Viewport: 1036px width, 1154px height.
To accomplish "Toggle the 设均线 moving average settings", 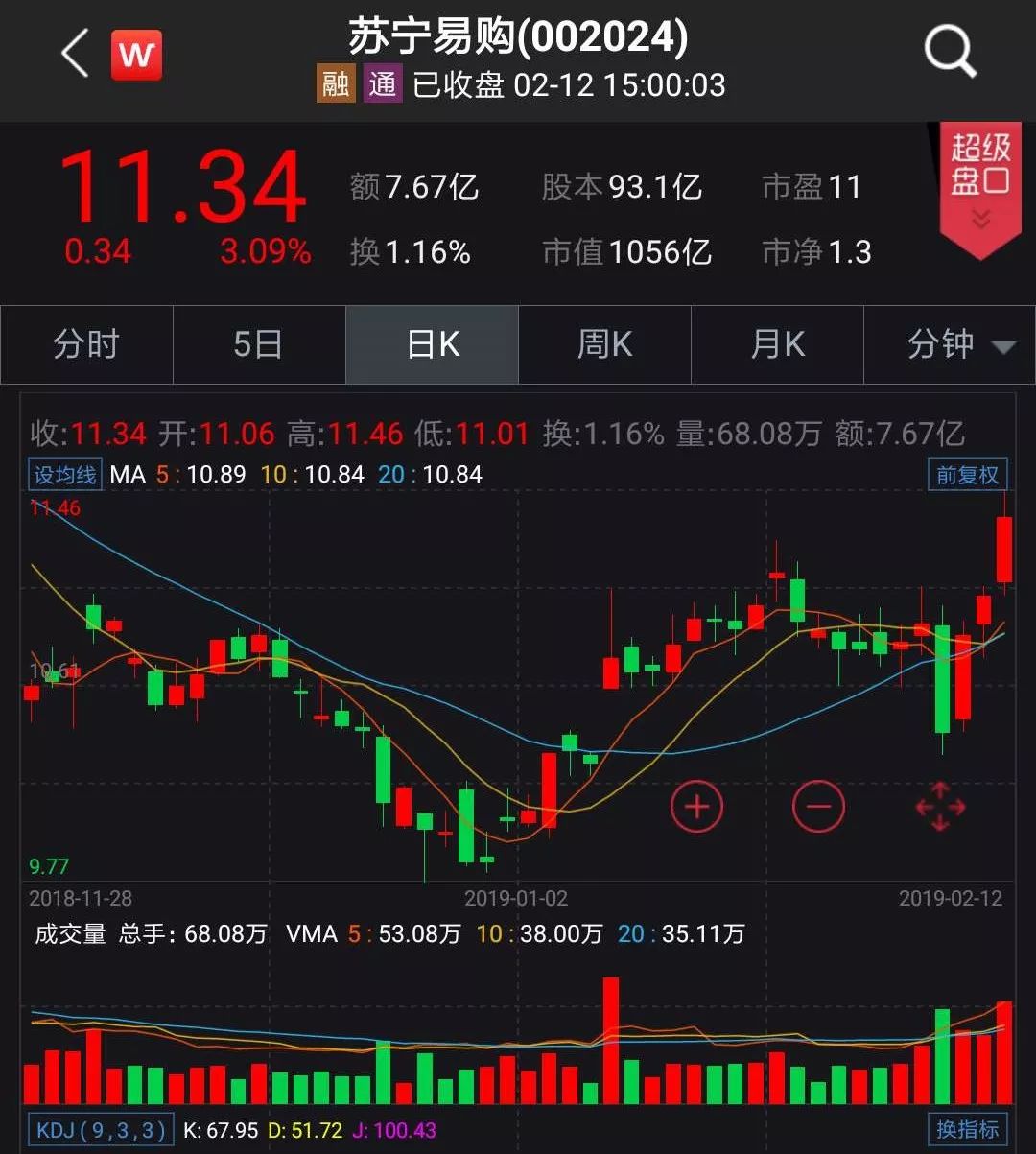I will coord(63,474).
